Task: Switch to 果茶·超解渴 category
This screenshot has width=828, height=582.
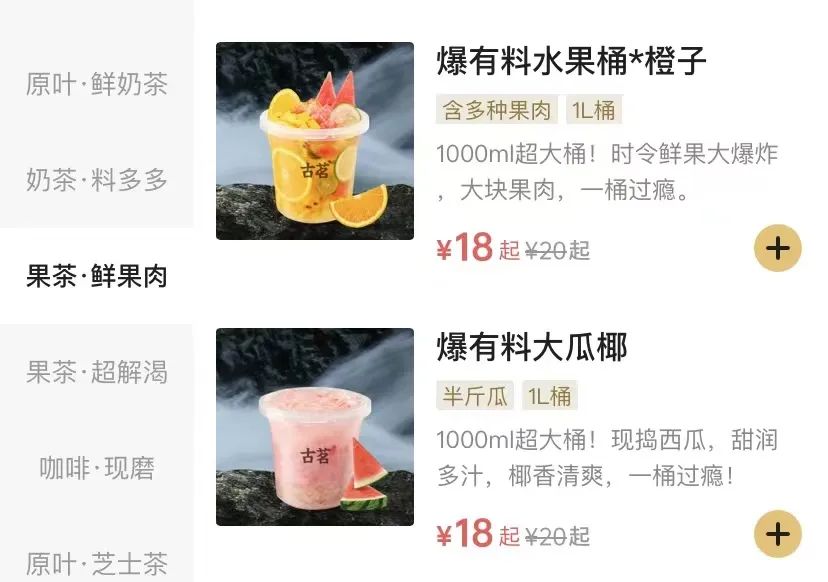Action: pos(96,373)
